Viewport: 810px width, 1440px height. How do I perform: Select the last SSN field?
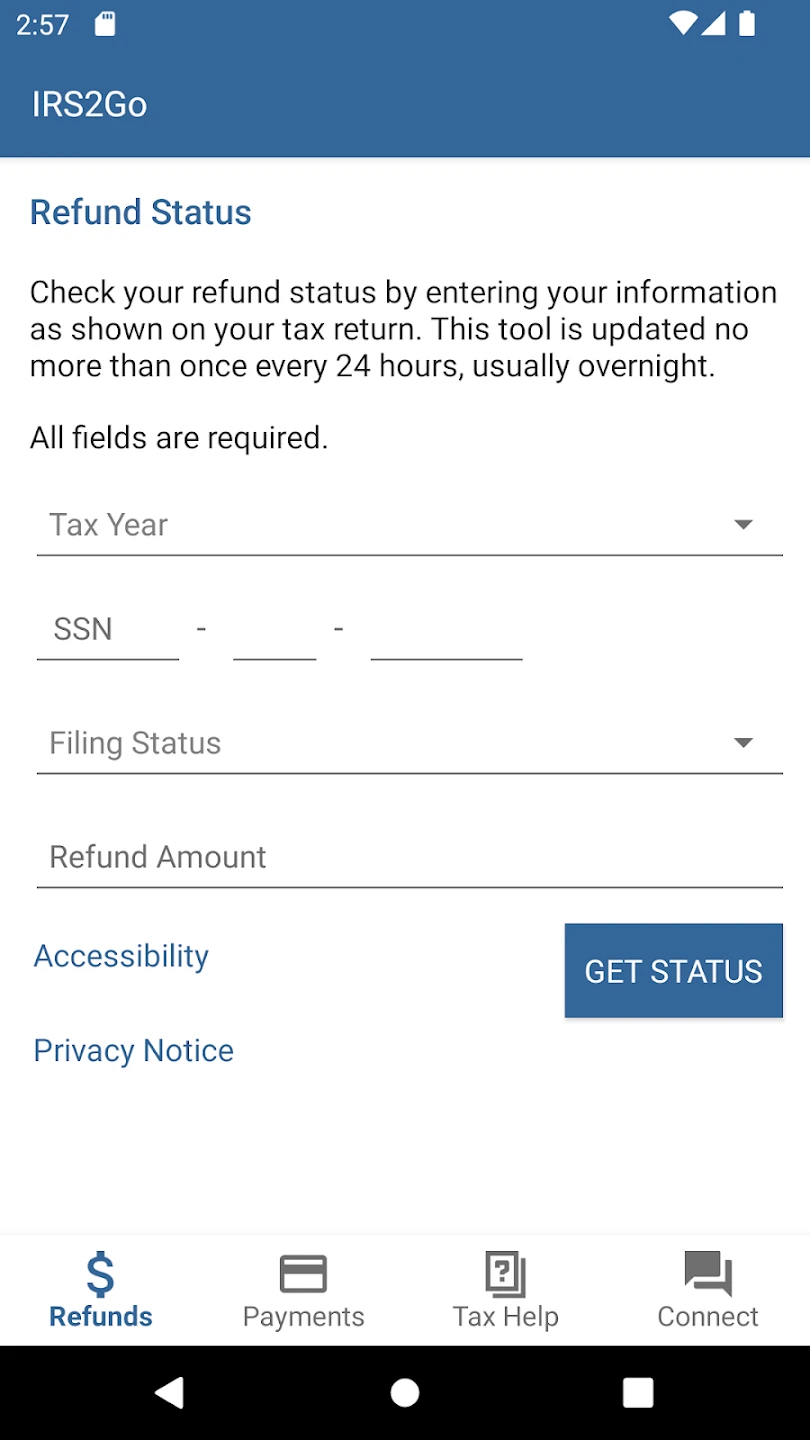tap(446, 630)
